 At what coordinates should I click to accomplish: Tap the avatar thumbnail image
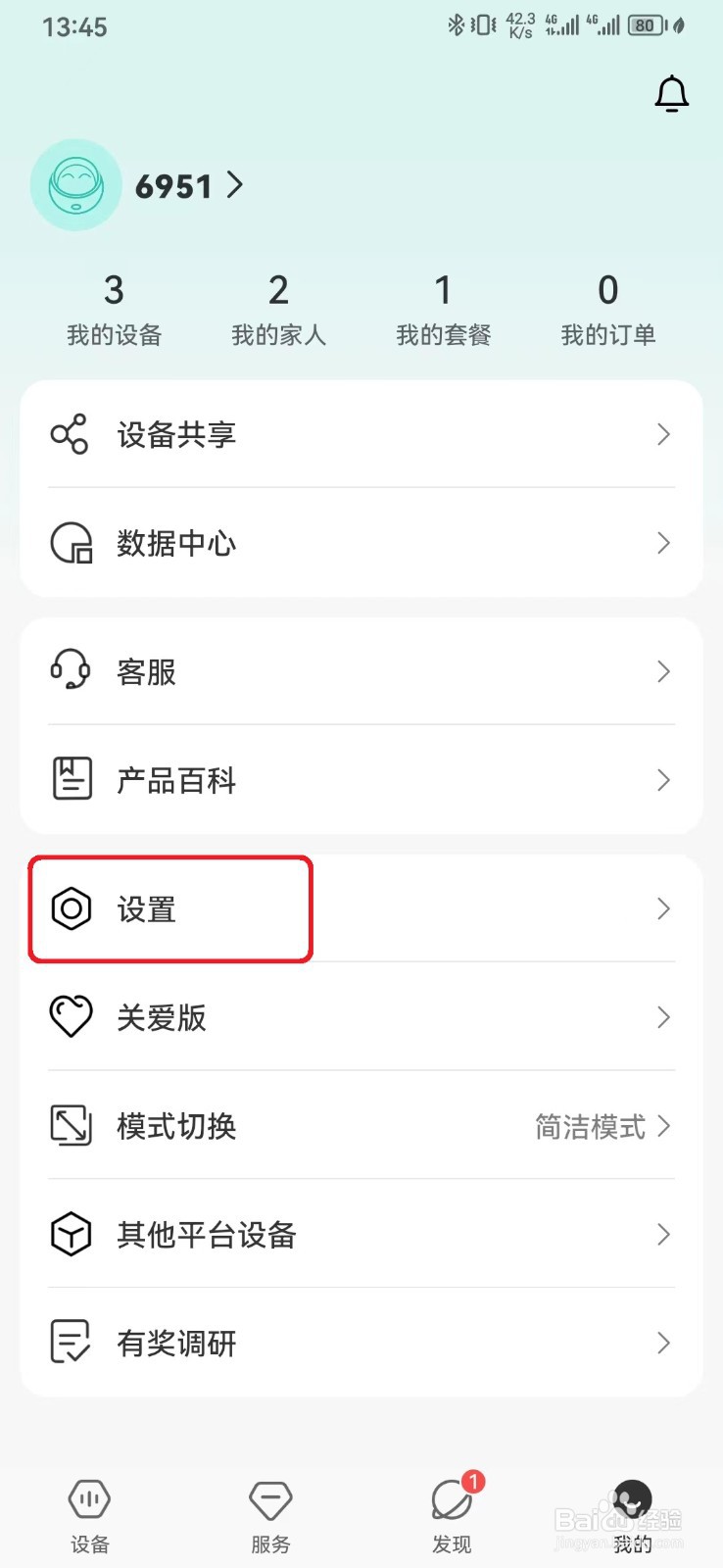[x=75, y=185]
